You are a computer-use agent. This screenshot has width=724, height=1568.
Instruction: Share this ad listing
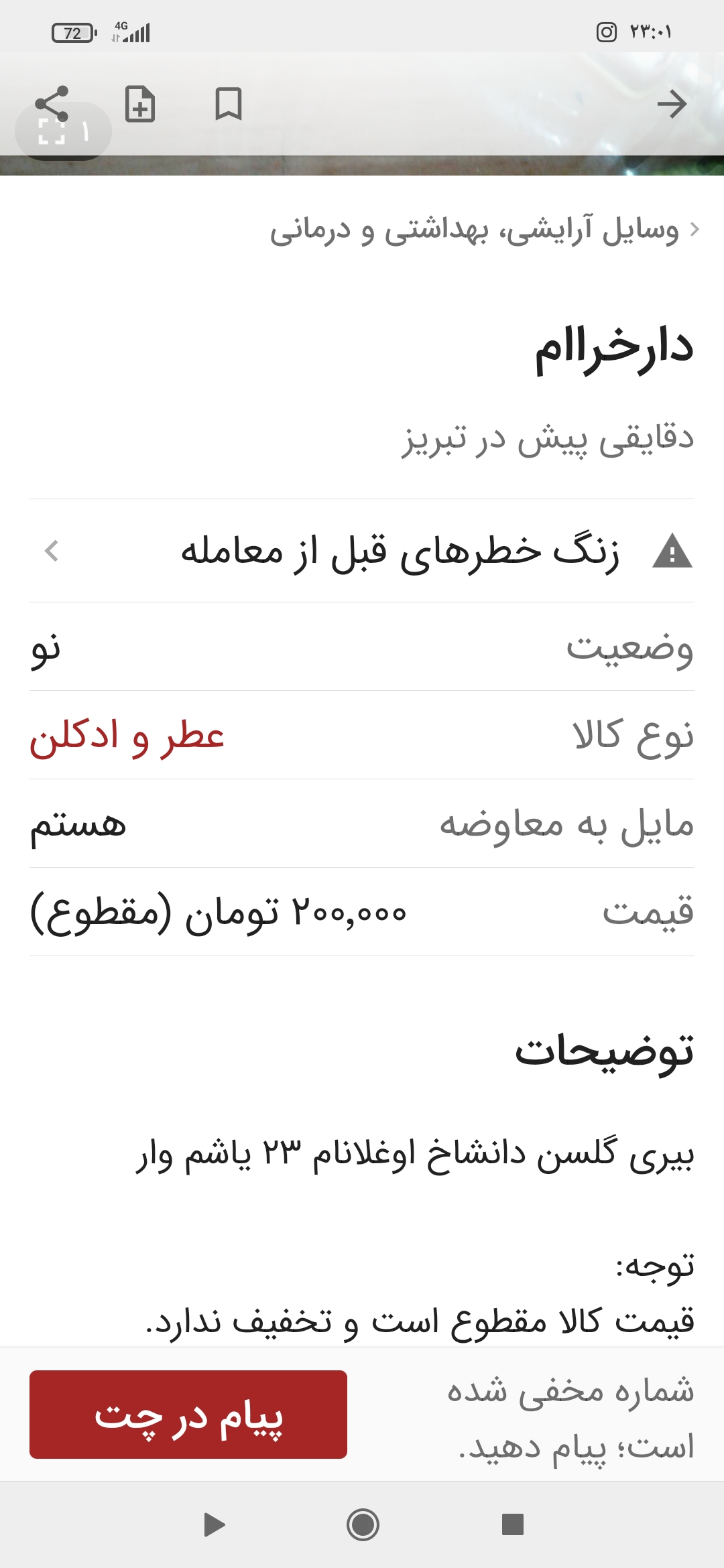click(52, 104)
